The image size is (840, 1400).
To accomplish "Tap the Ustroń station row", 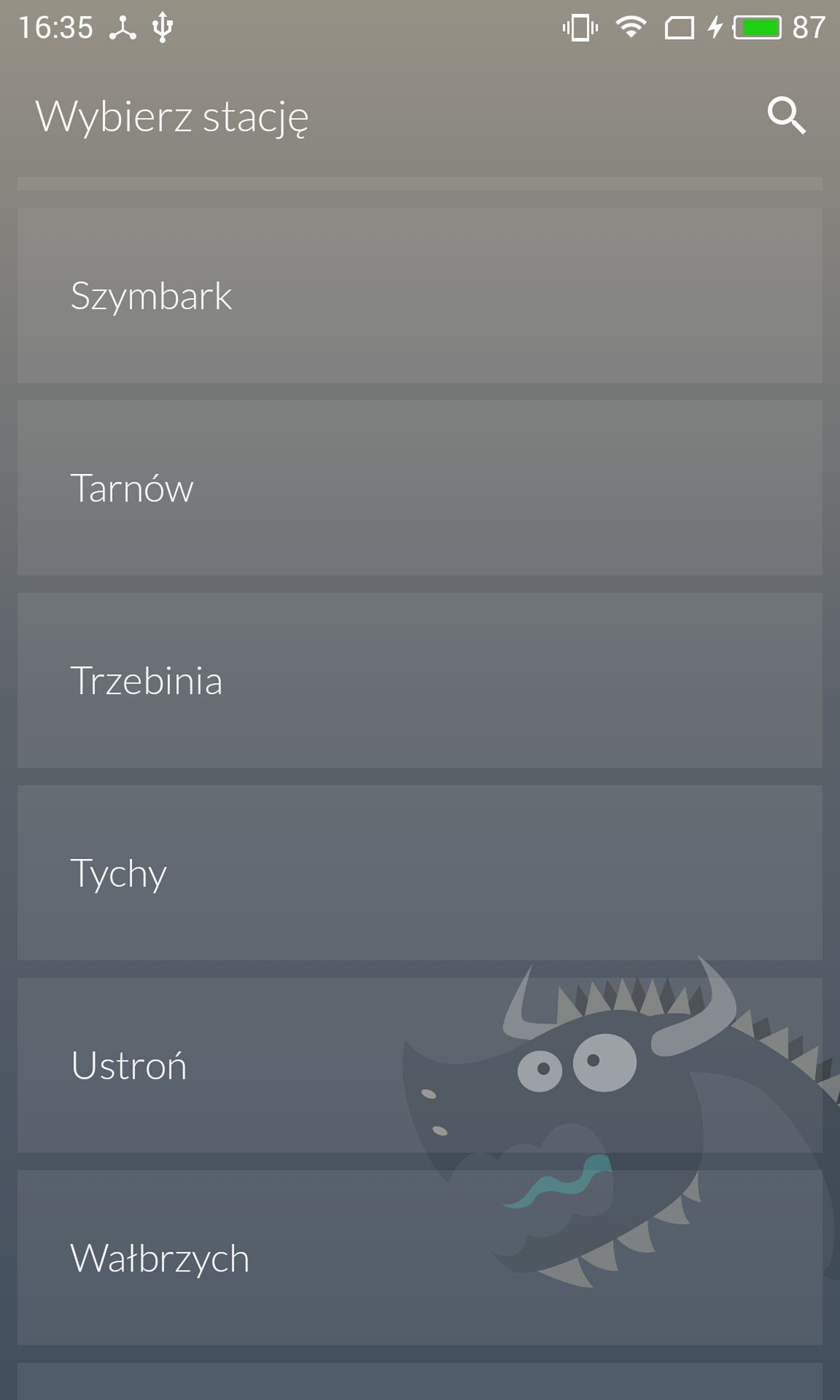I will click(x=420, y=1065).
